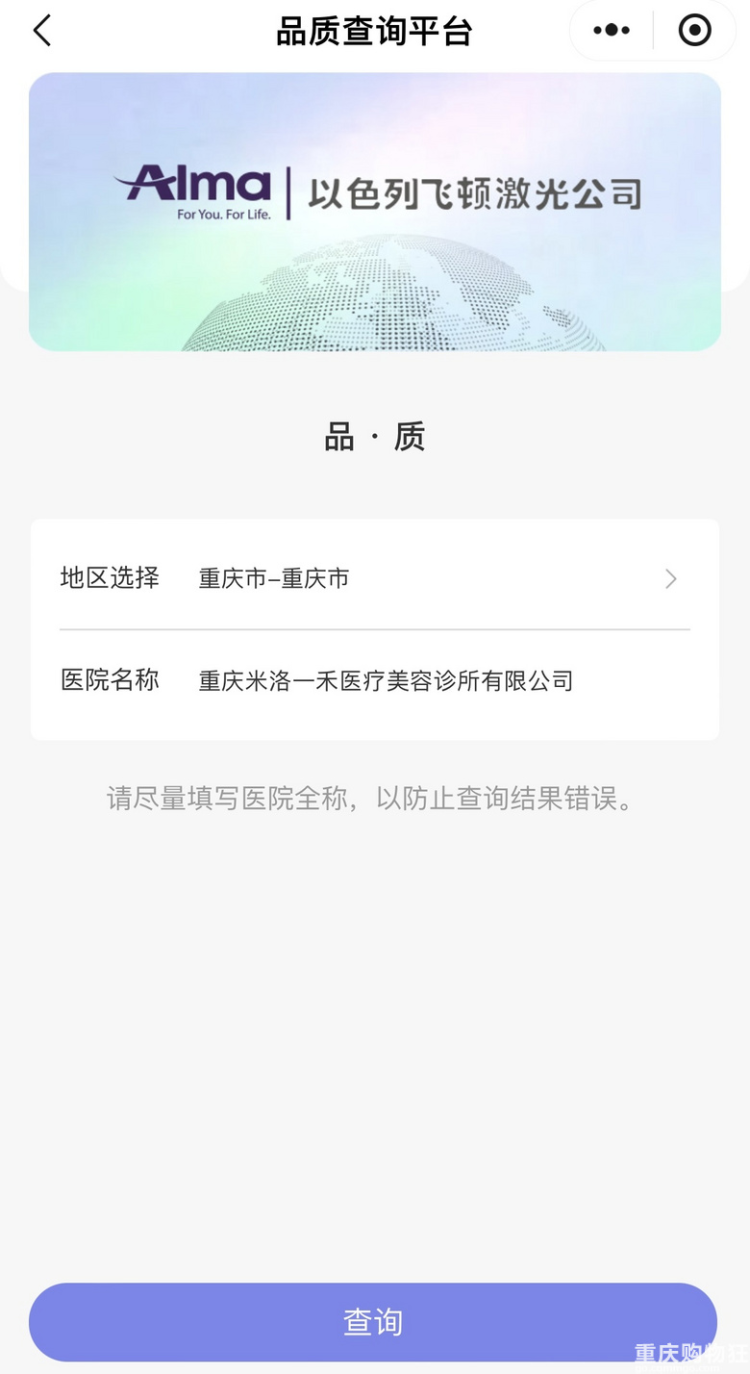Open the mini program three-dot menu

pyautogui.click(x=611, y=31)
